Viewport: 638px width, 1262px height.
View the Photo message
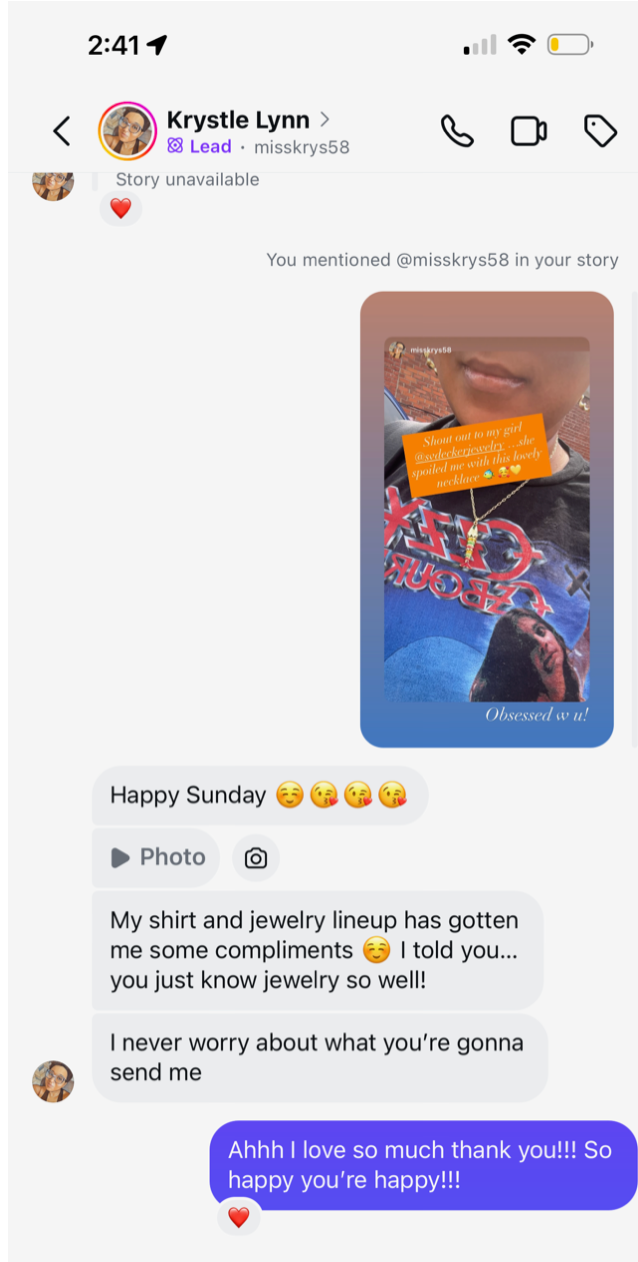coord(157,857)
